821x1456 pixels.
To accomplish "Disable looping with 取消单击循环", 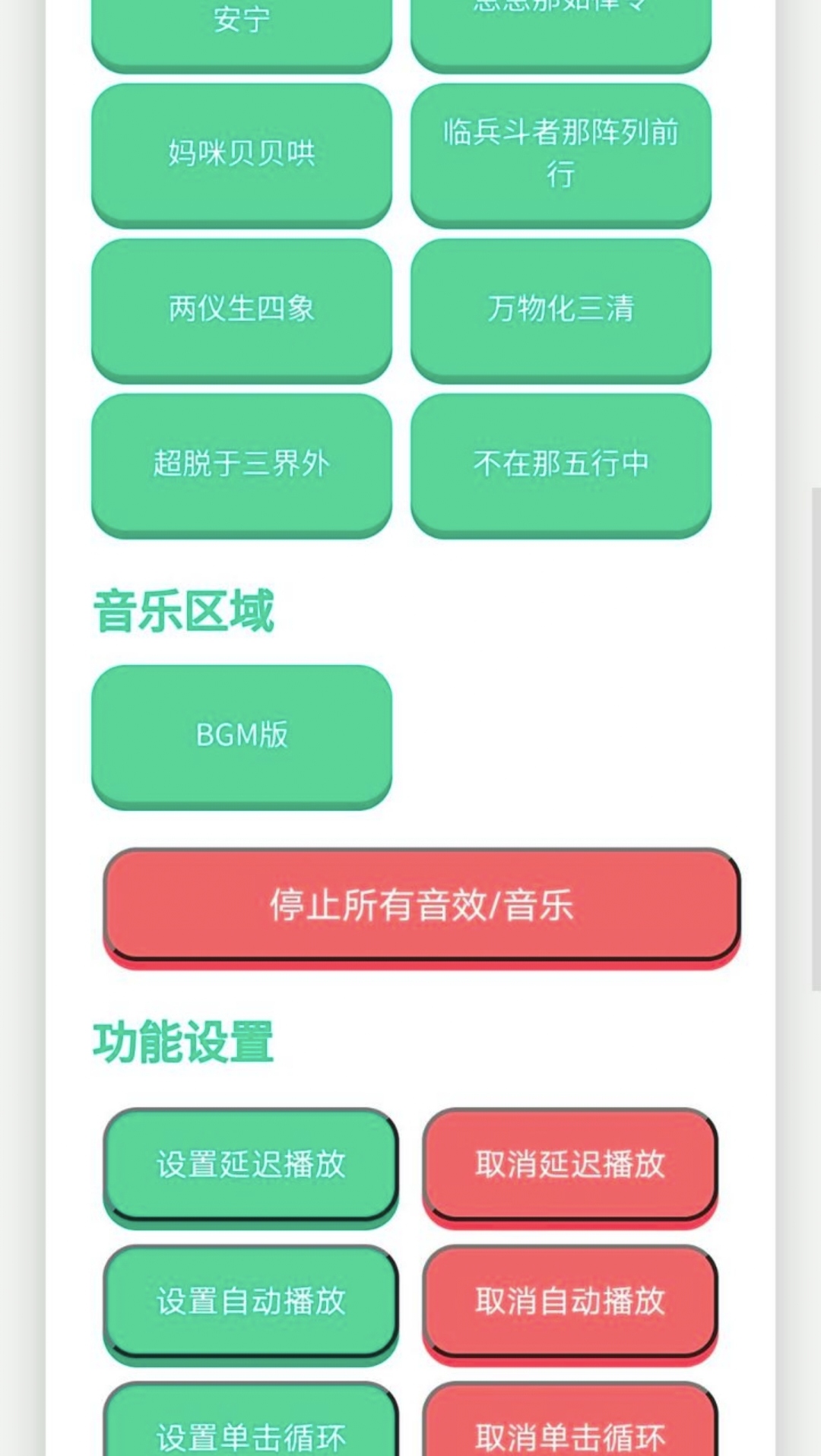I will tap(570, 1432).
